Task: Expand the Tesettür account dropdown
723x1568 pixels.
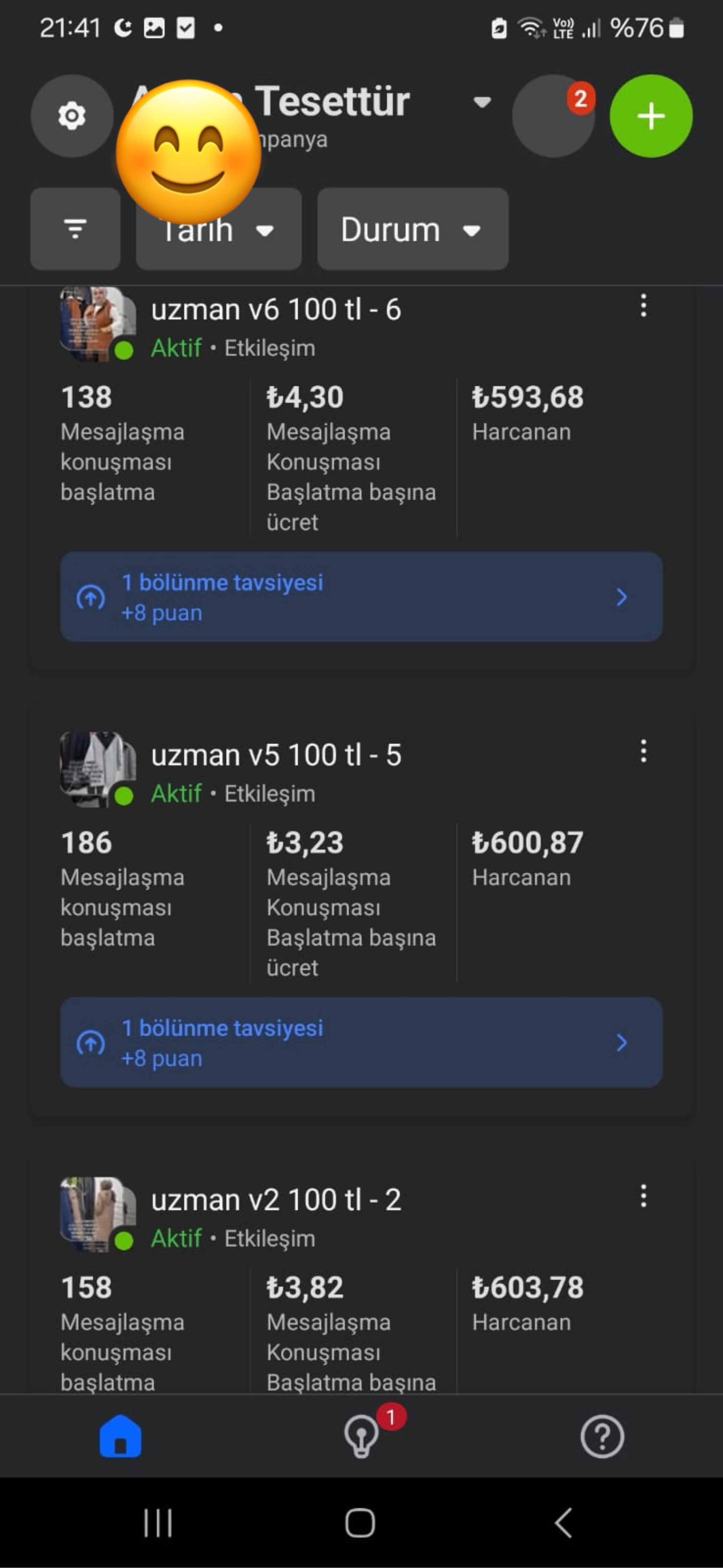Action: point(482,102)
